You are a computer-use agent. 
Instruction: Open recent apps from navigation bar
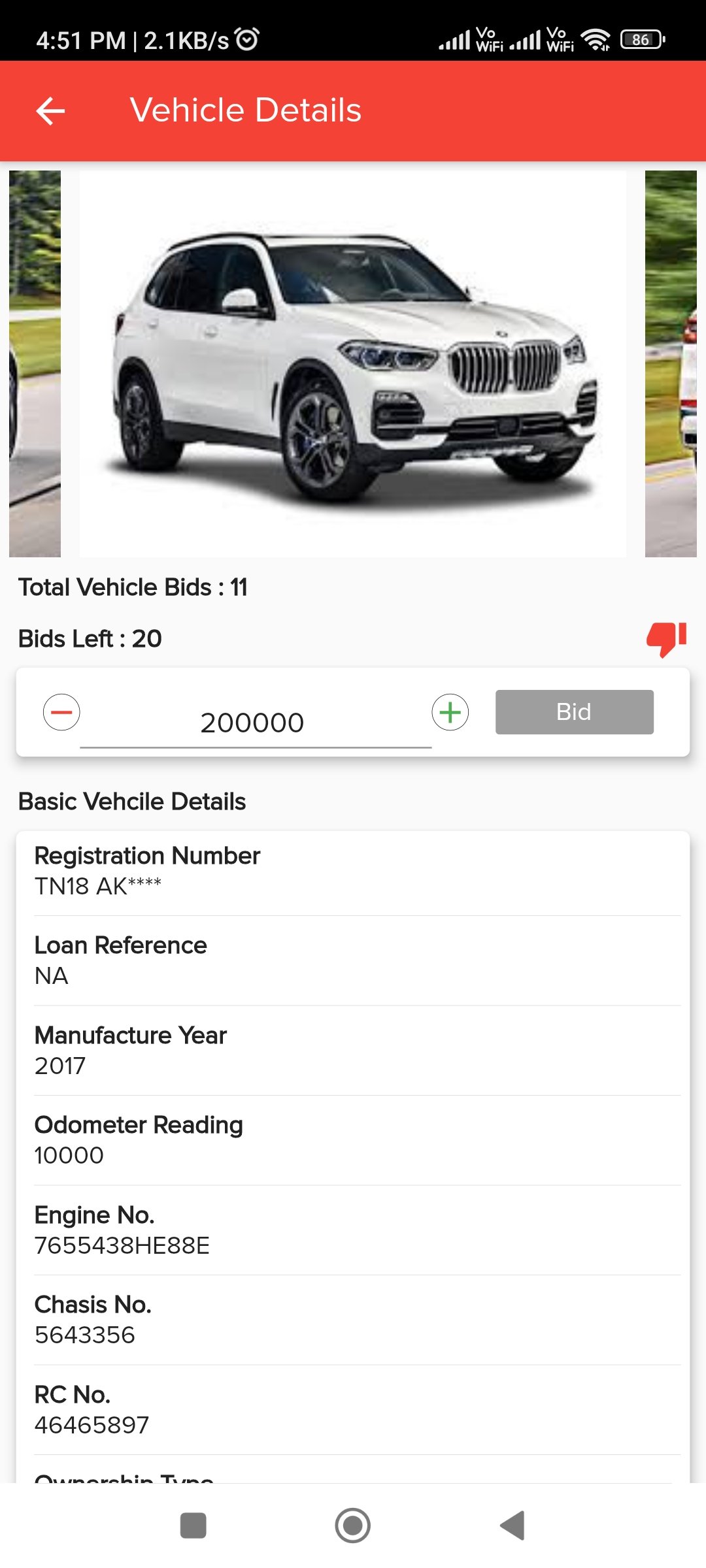(193, 1526)
